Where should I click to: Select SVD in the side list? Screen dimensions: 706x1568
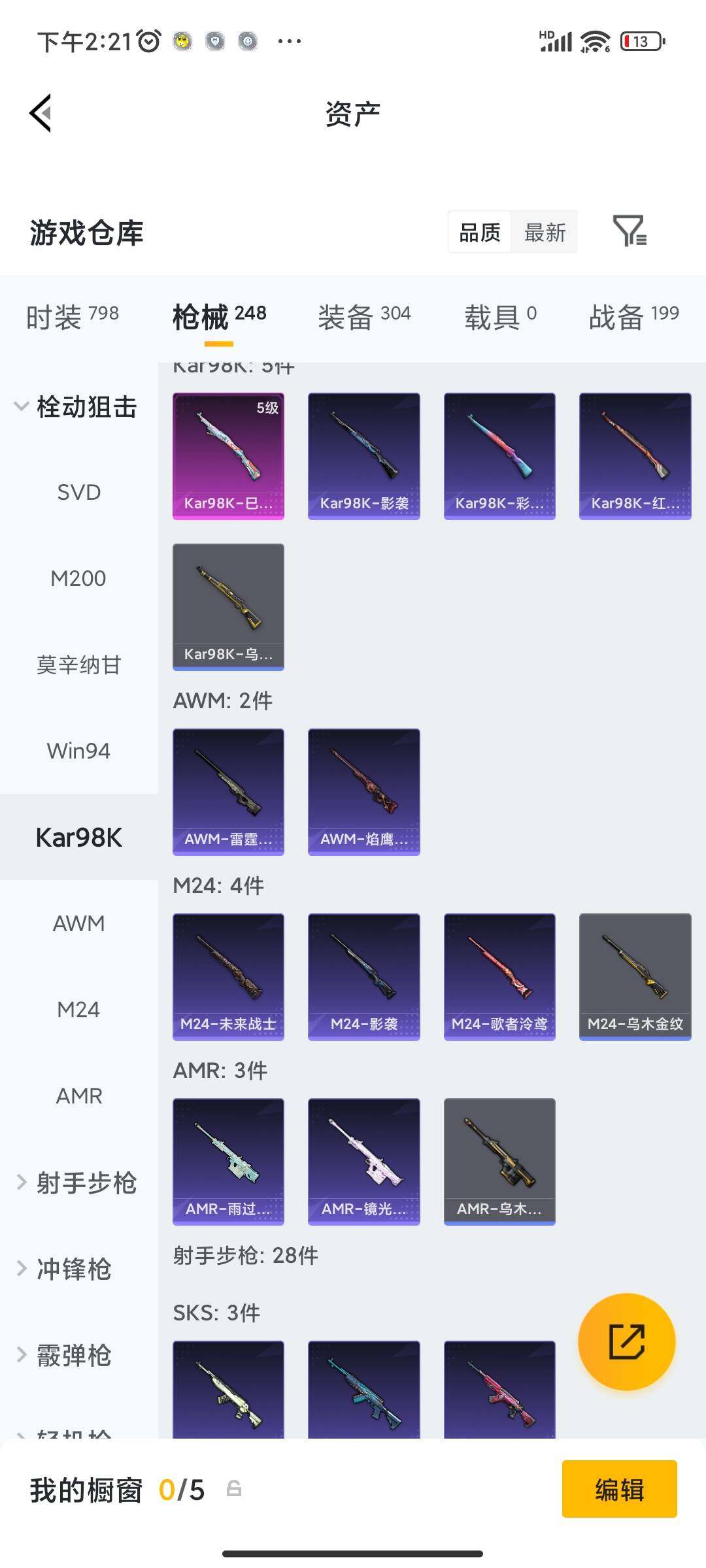point(78,492)
